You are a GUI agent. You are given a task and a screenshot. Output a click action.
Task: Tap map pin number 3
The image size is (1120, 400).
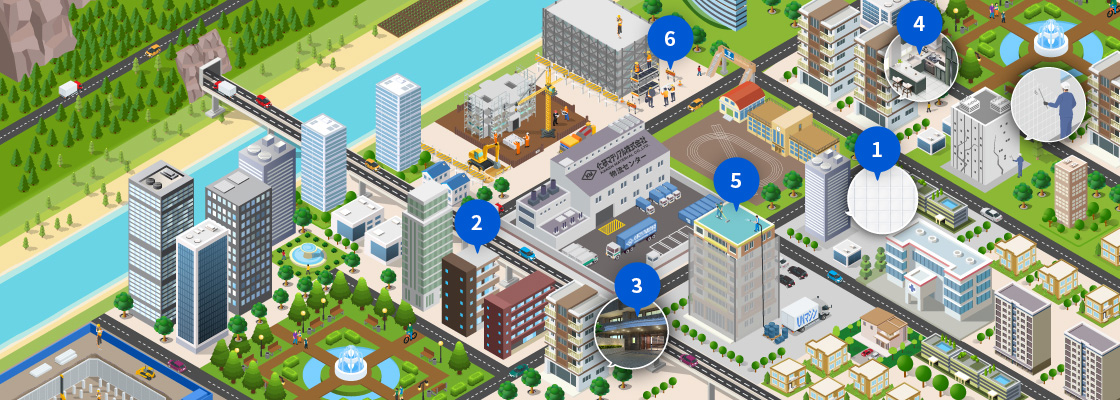tap(637, 286)
